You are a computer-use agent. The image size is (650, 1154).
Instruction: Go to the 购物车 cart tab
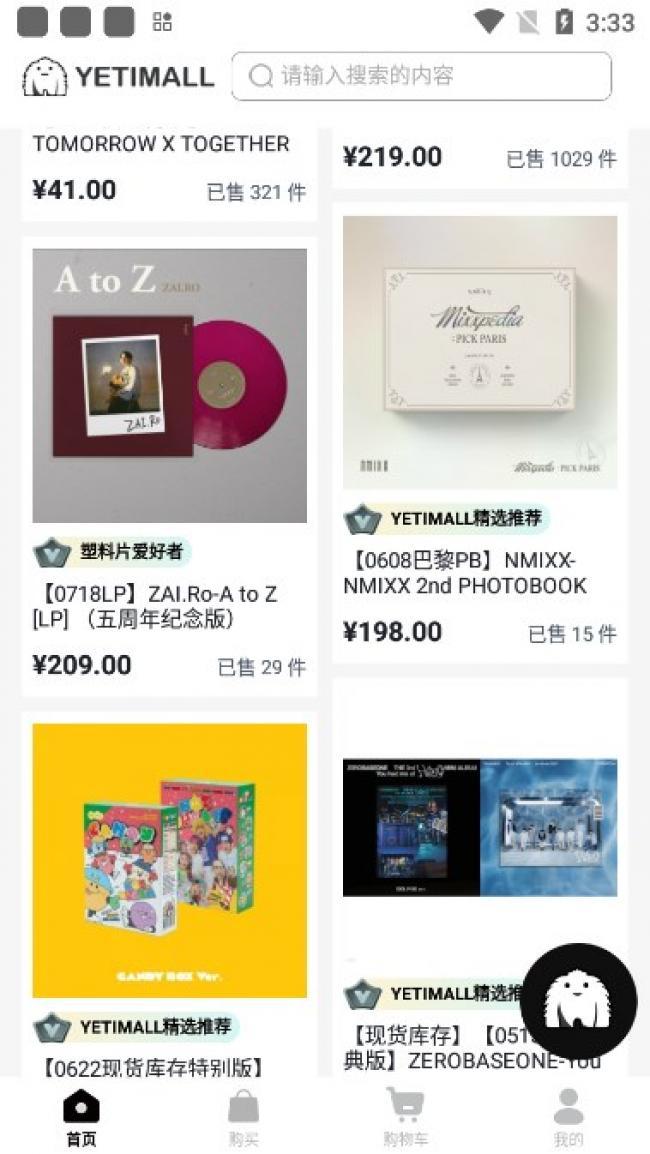click(x=405, y=1117)
